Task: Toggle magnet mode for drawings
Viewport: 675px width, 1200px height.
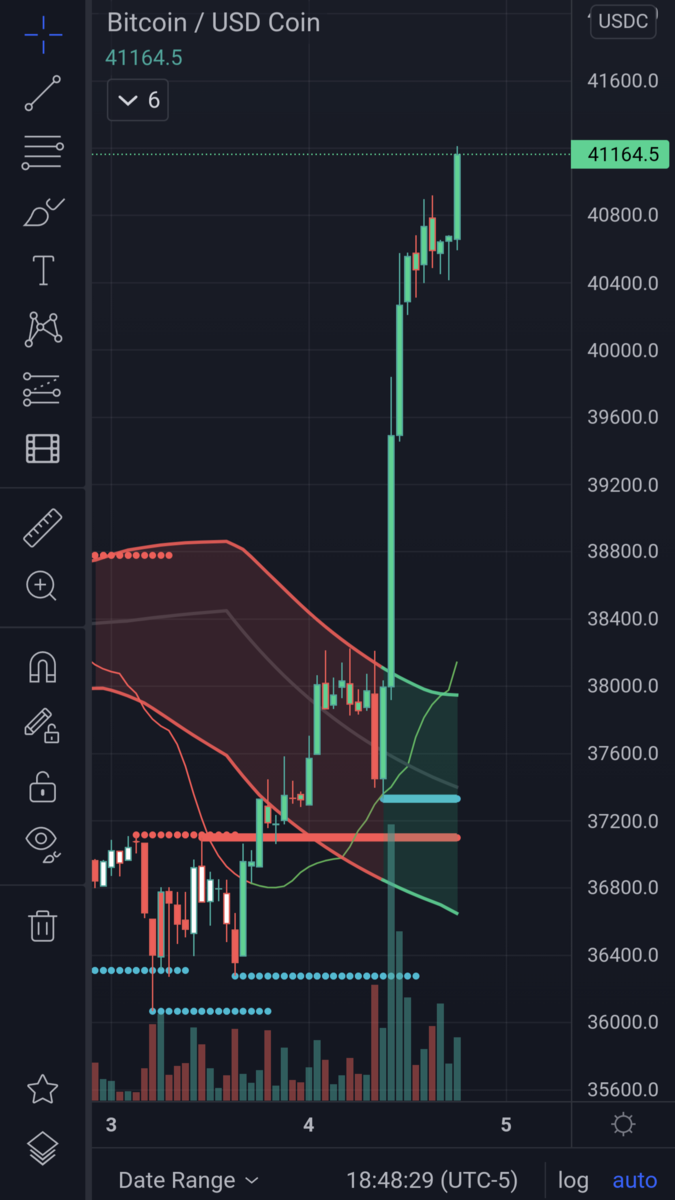Action: click(x=43, y=667)
